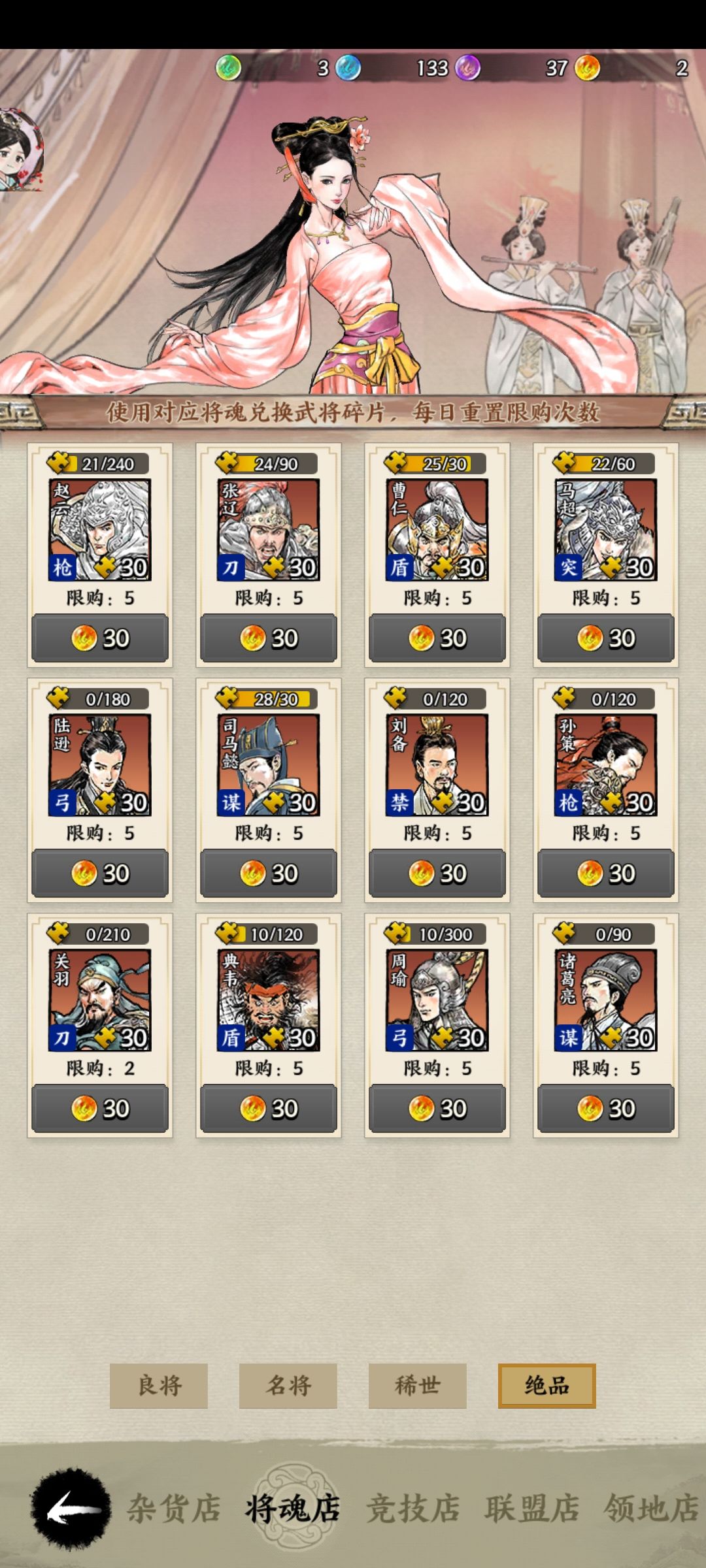Buy 陆逊 fragments for 30
Image resolution: width=706 pixels, height=1568 pixels.
100,874
